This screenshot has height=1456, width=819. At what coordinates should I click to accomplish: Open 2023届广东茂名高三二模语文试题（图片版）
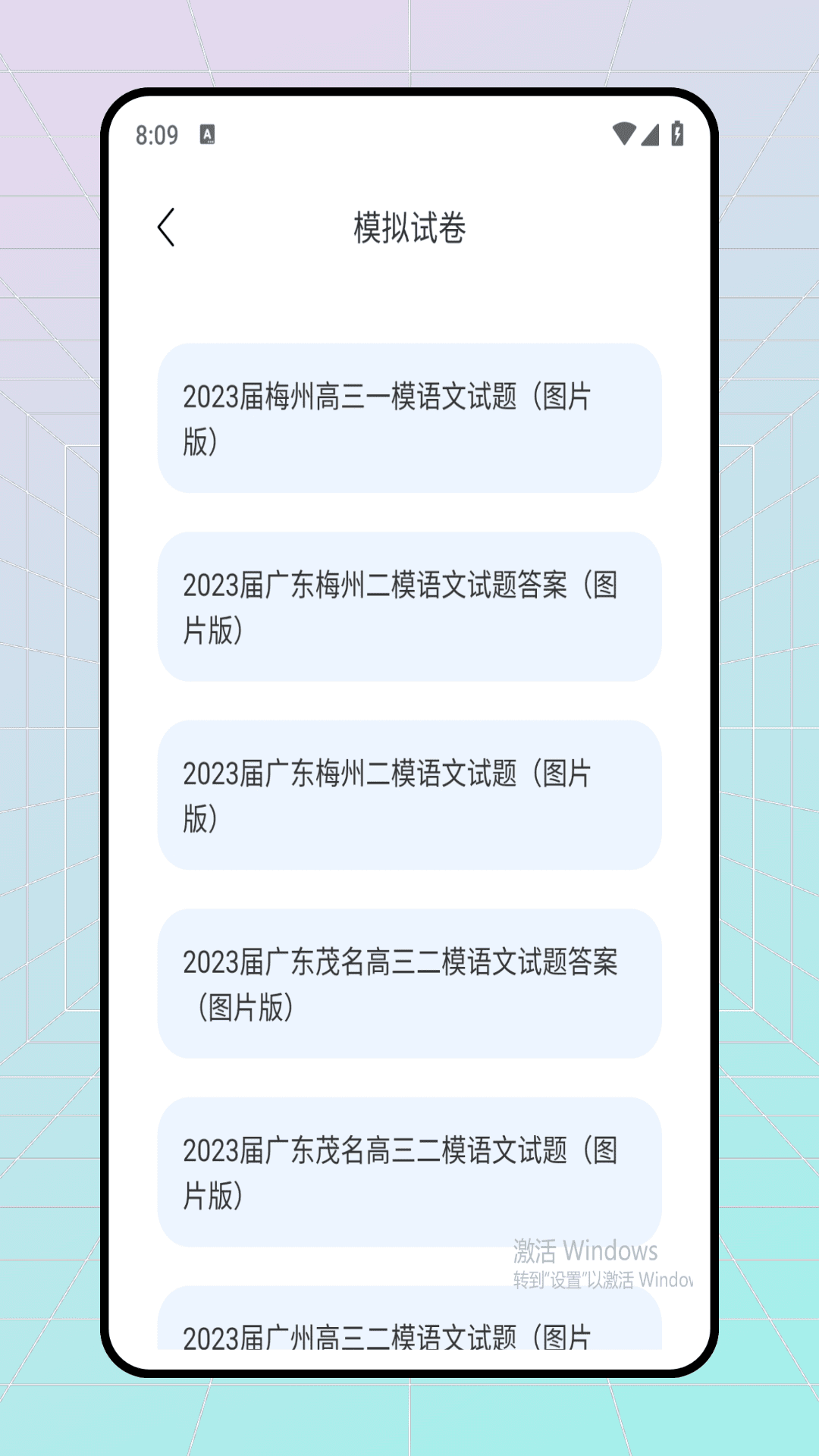409,1173
